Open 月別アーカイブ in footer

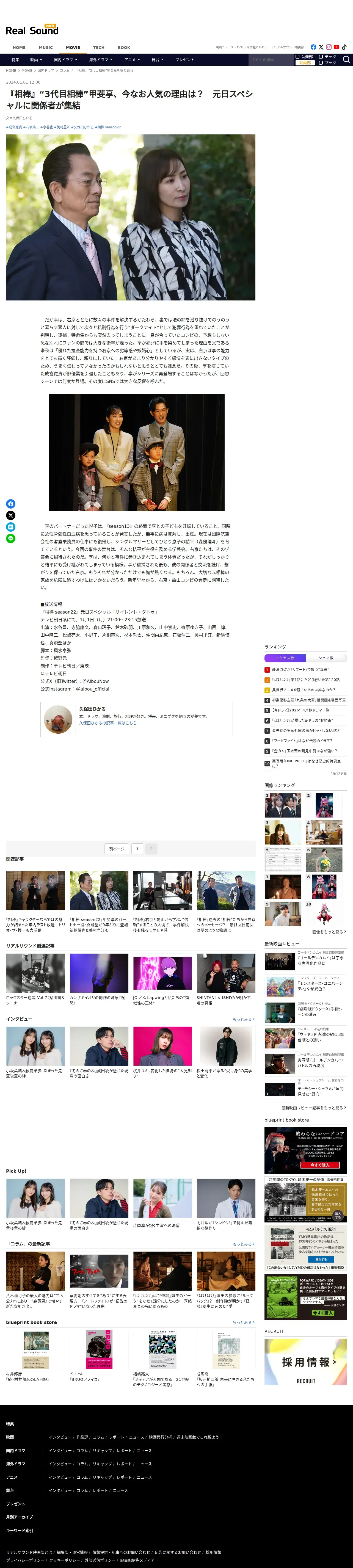click(x=20, y=1517)
